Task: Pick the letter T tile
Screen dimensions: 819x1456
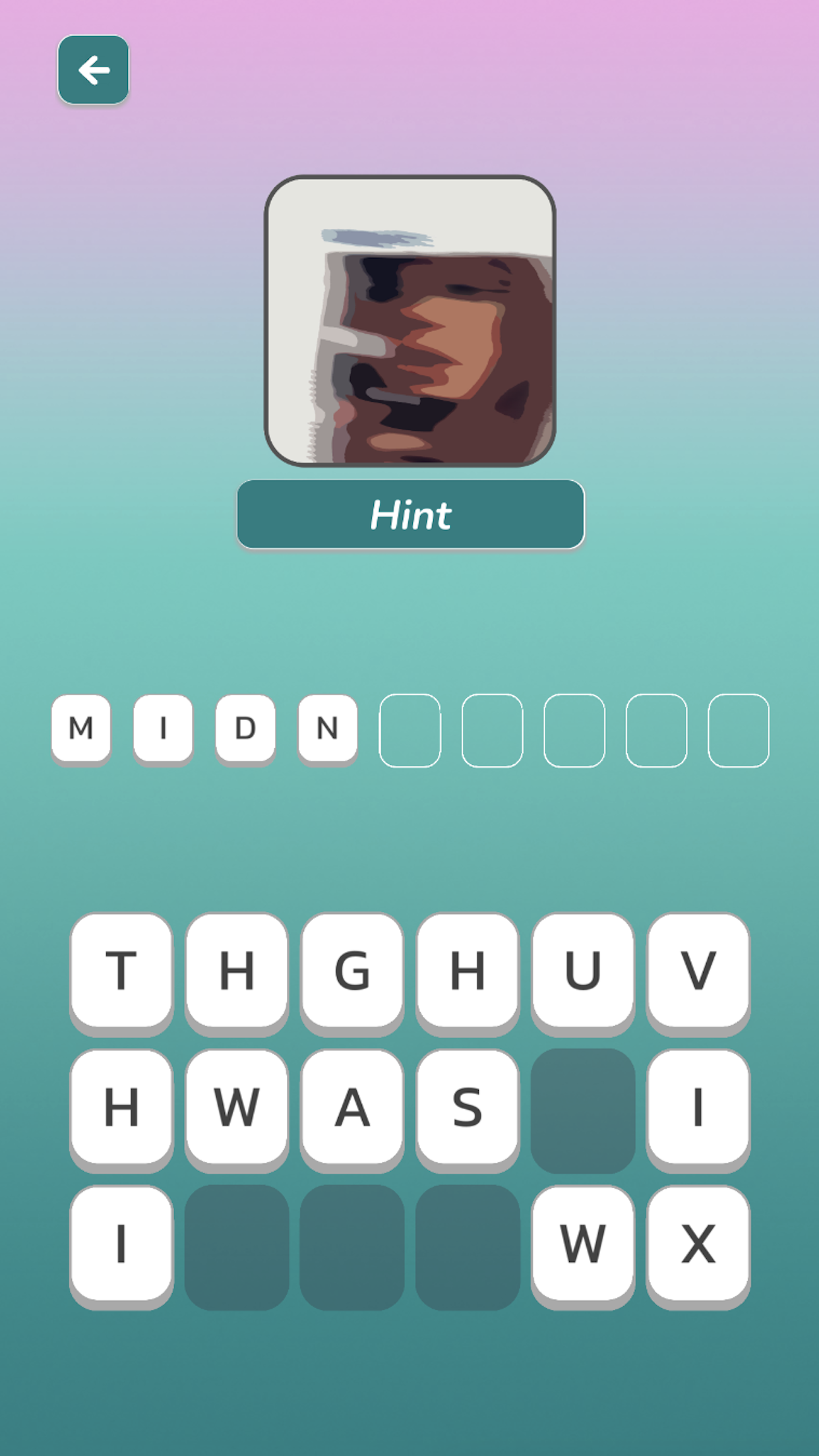Action: pyautogui.click(x=121, y=969)
